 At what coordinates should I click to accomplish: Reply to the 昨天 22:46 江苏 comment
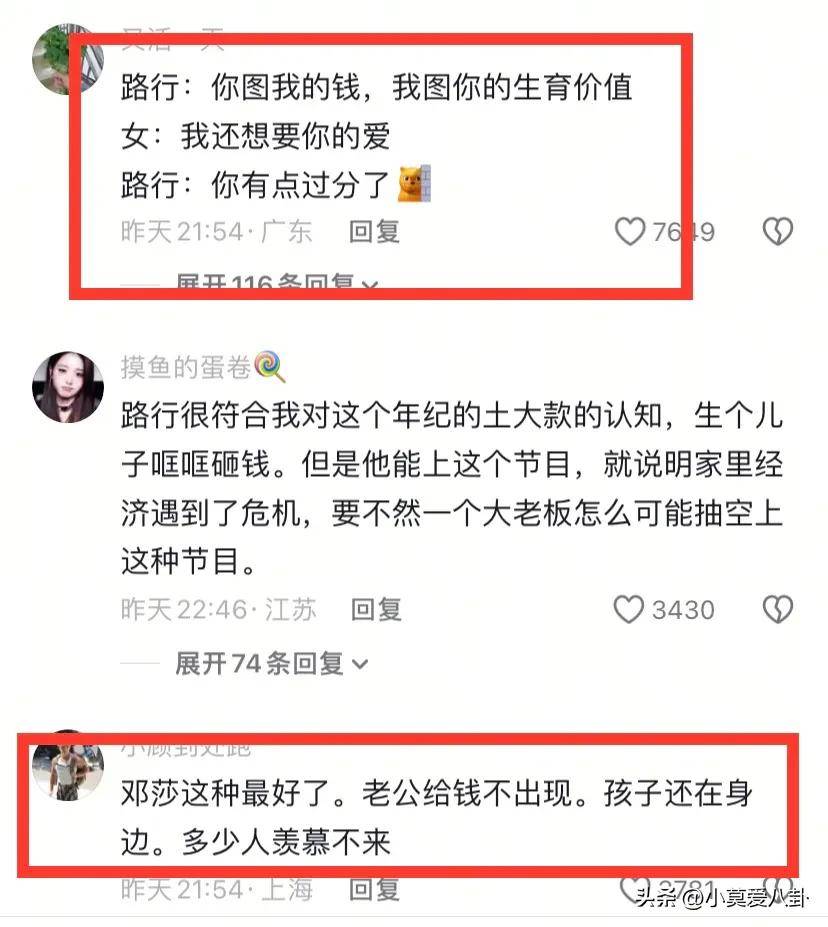pos(375,609)
